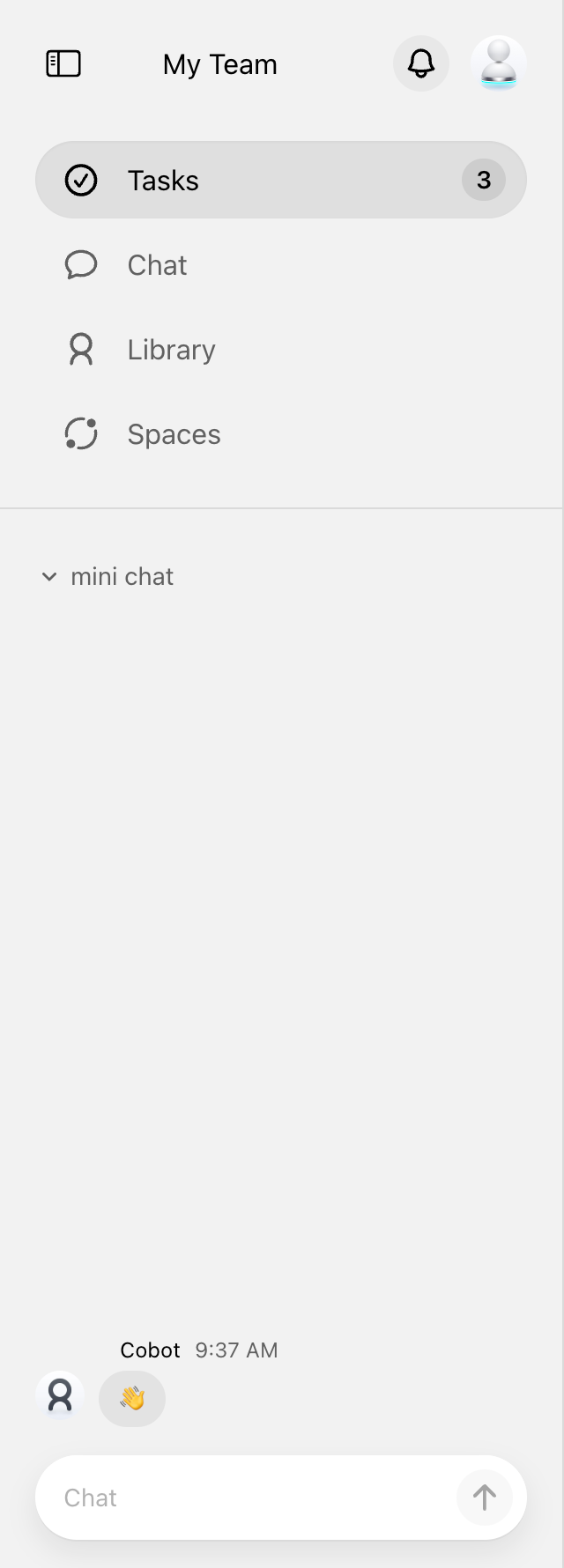Toggle the sidebar panel icon
Viewport: 564px width, 1568px height.
[x=63, y=64]
